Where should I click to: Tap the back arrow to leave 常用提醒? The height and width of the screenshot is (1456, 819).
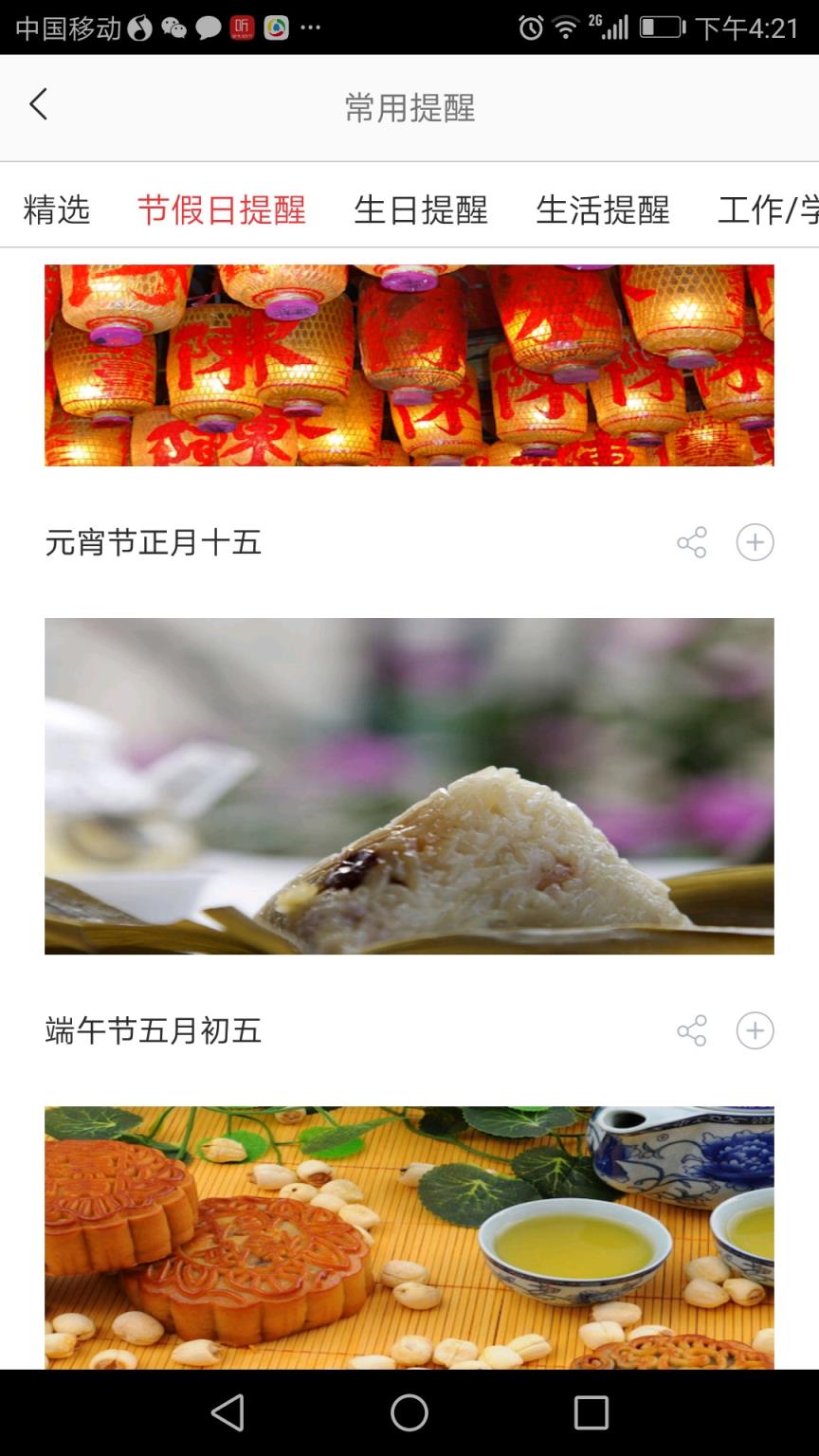tap(38, 105)
